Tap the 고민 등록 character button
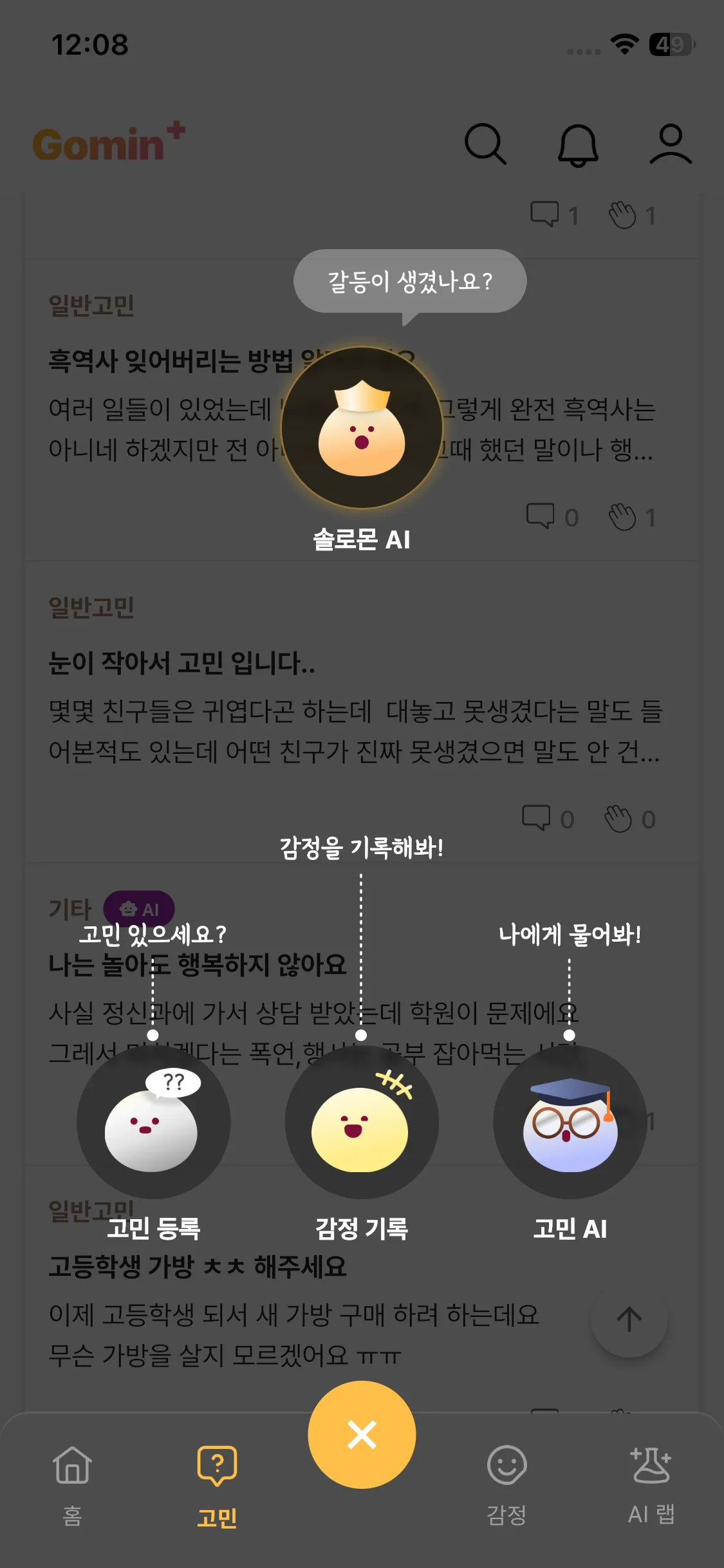This screenshot has height=1568, width=724. (153, 1122)
